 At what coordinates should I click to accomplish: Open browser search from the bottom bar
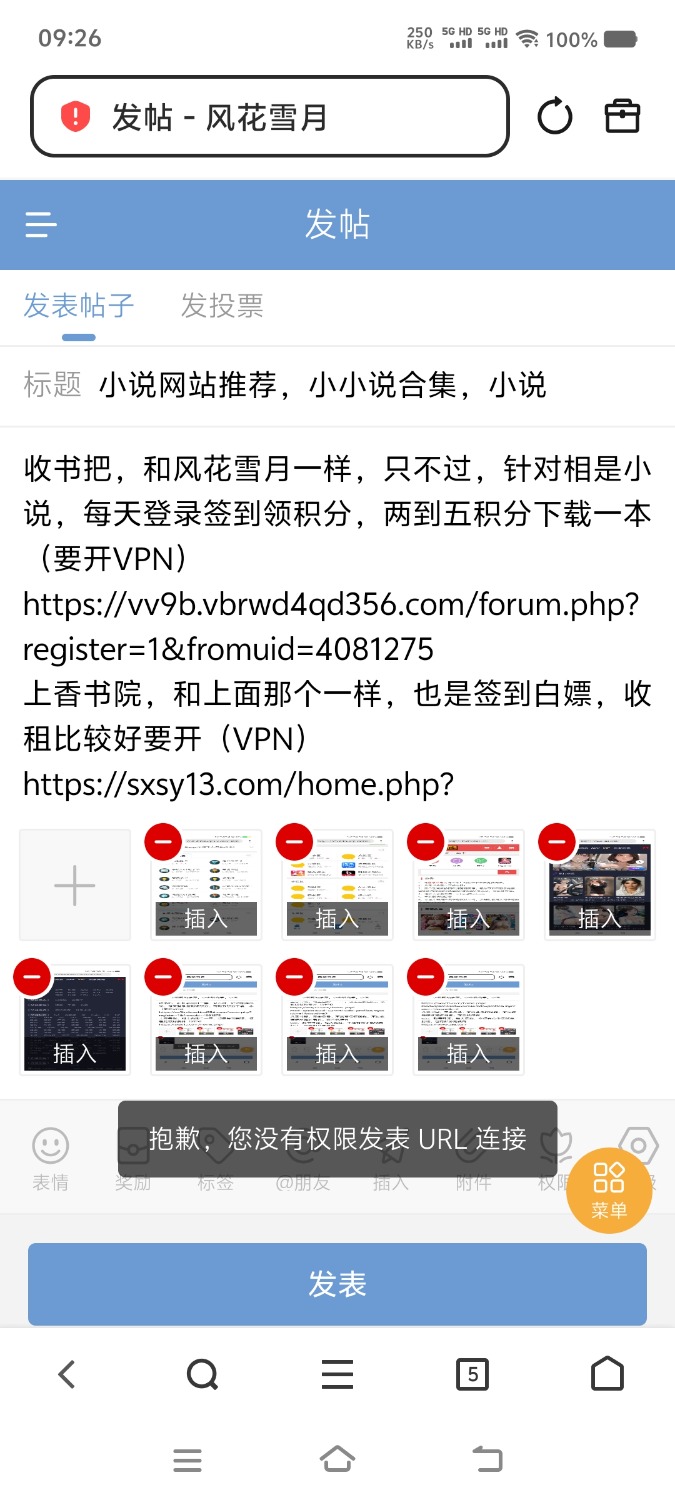(202, 1375)
